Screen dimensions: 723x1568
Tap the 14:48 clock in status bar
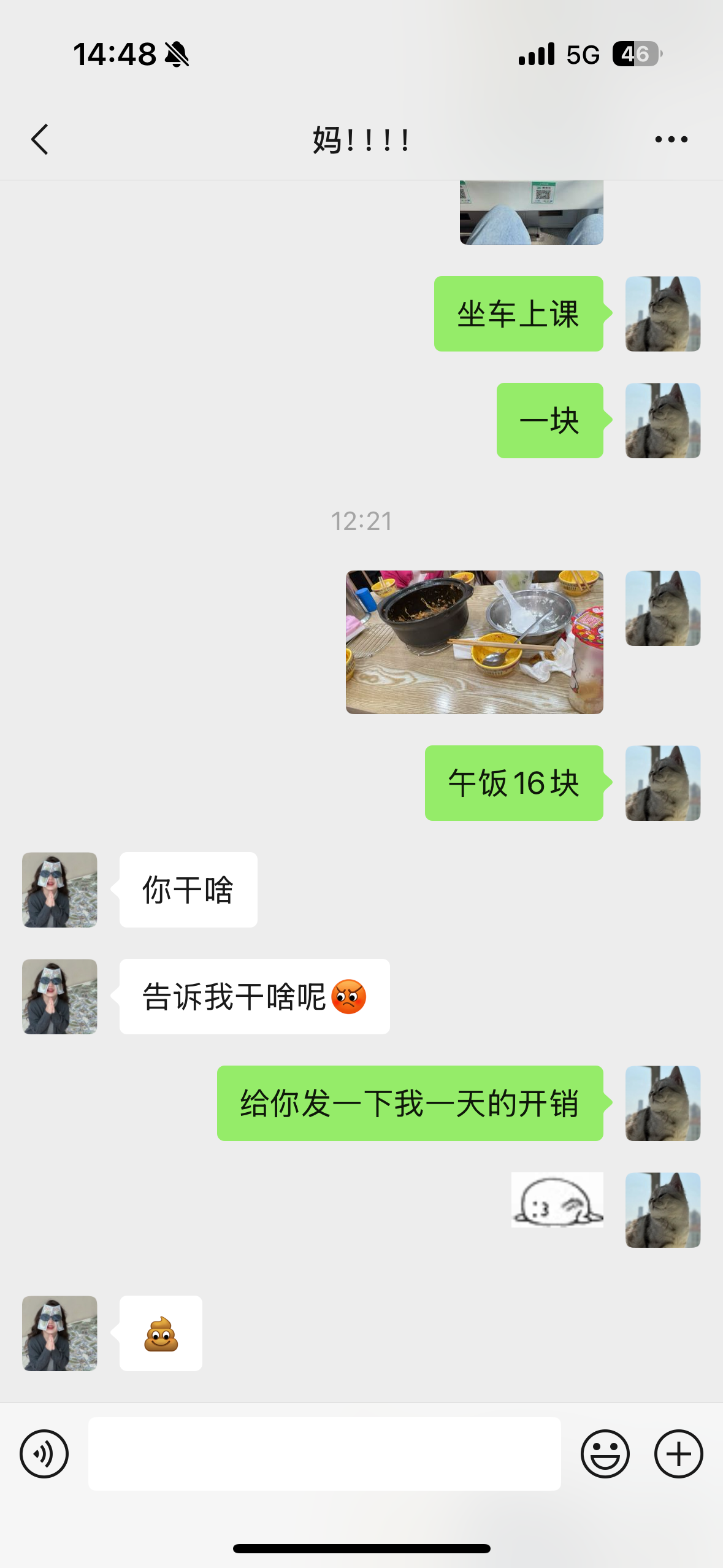(x=117, y=55)
